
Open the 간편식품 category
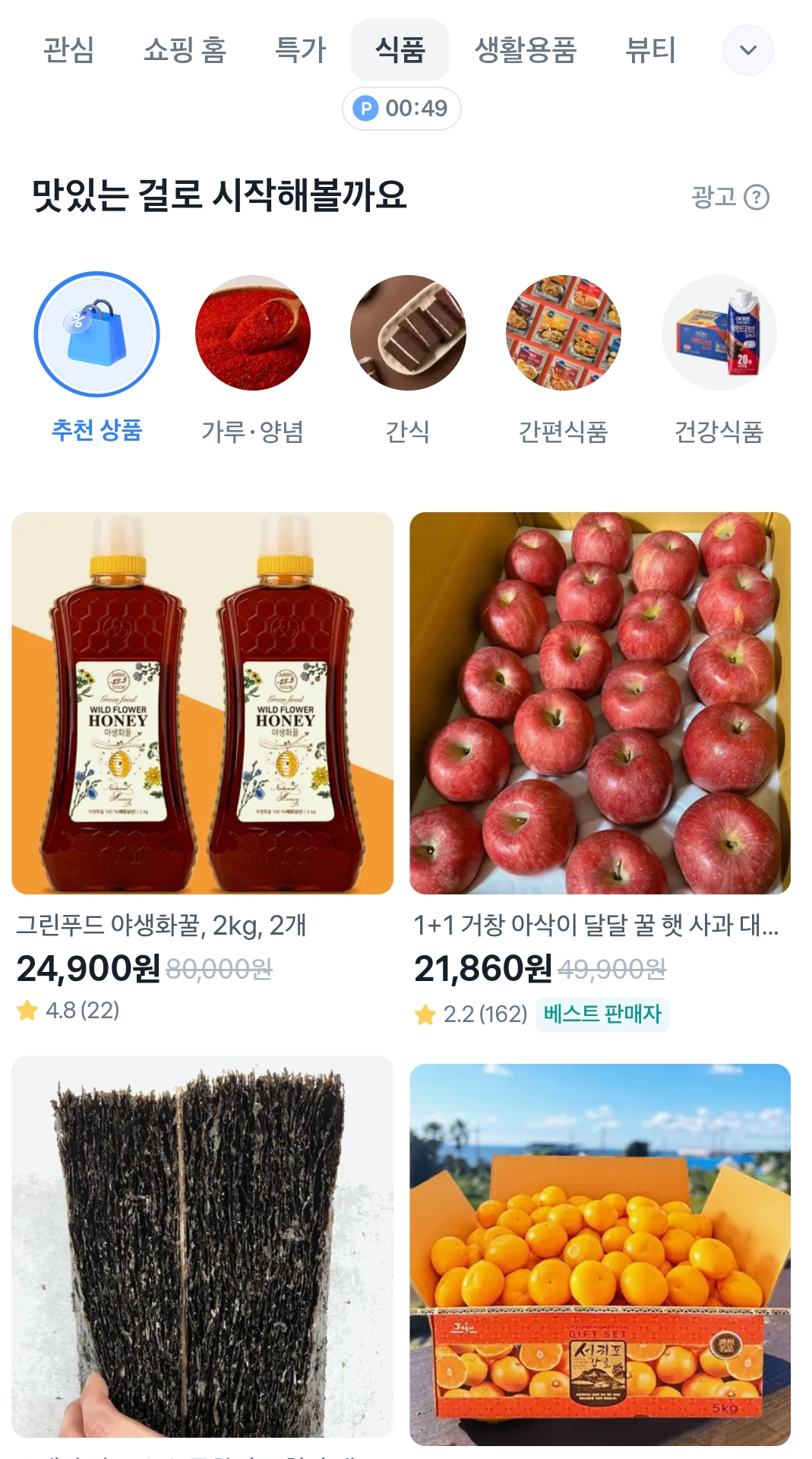pyautogui.click(x=563, y=334)
